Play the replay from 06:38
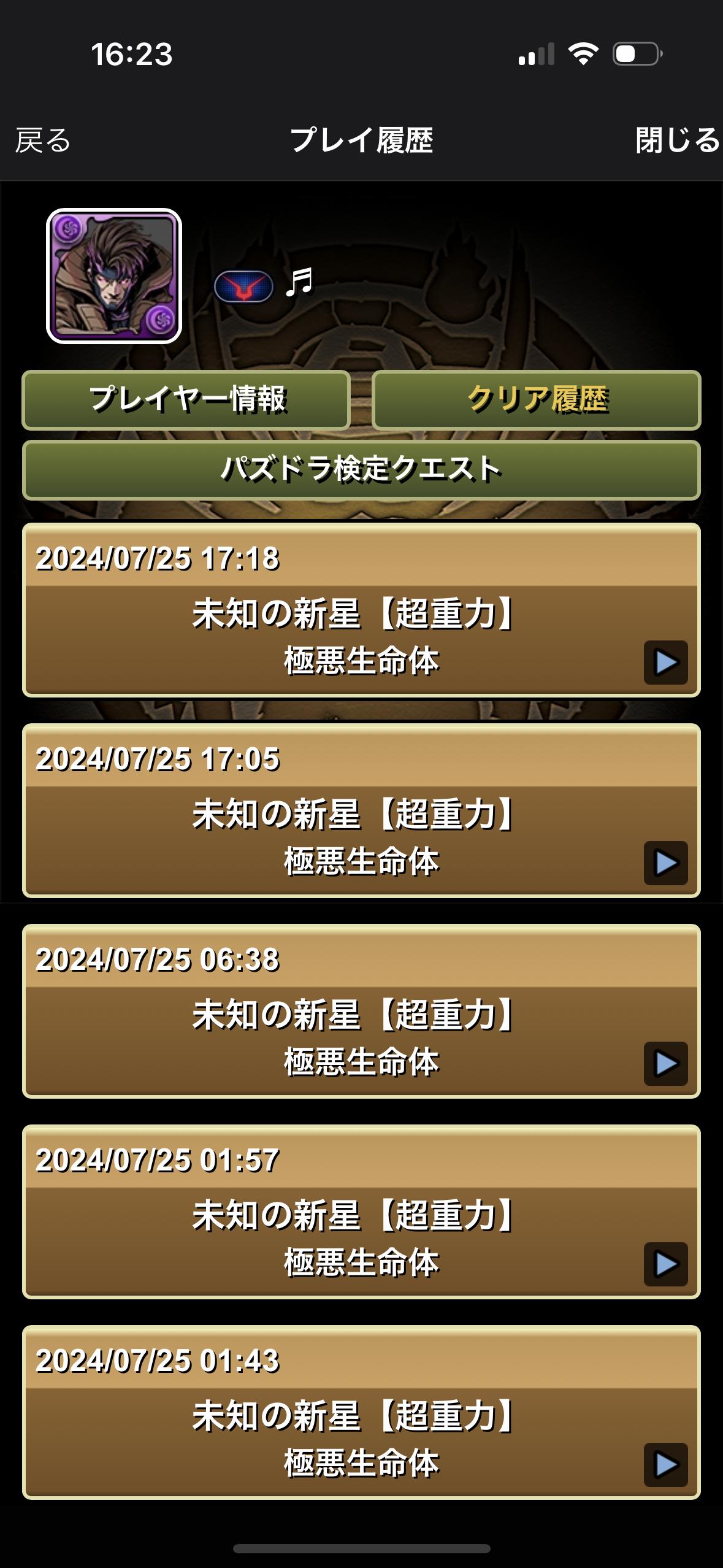 coord(665,1064)
